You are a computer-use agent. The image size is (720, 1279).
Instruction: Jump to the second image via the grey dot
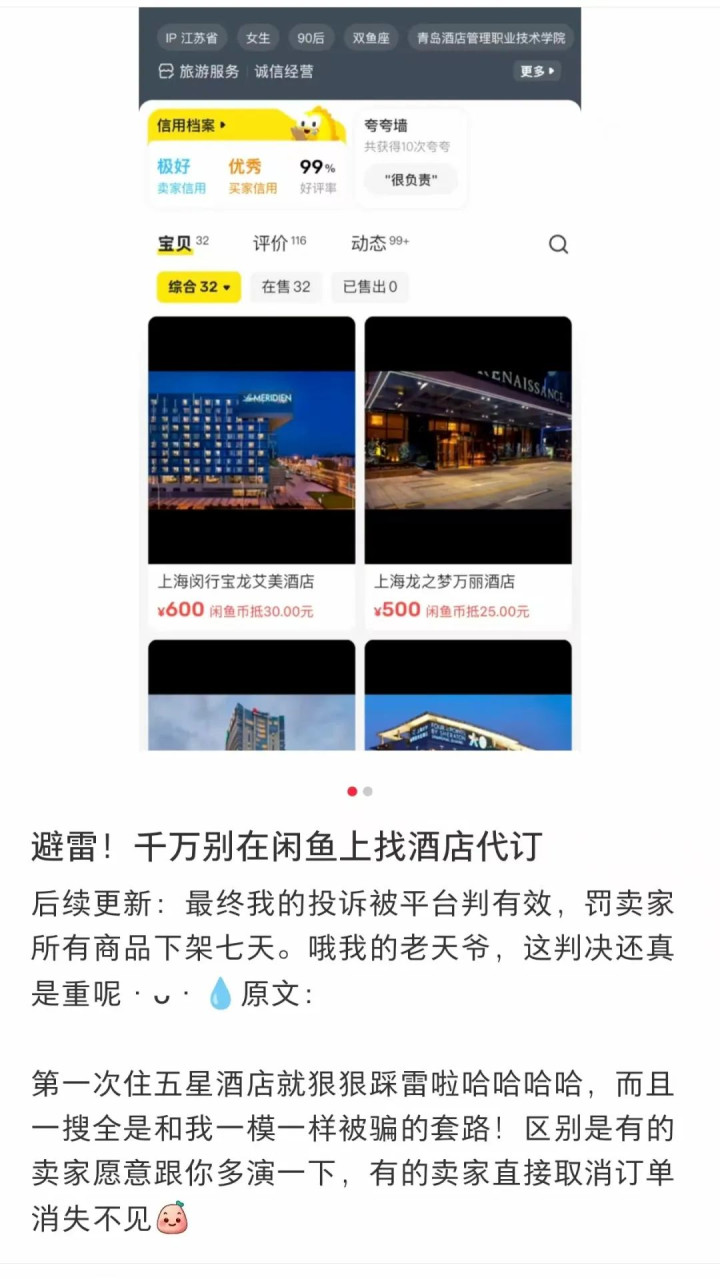(x=368, y=791)
